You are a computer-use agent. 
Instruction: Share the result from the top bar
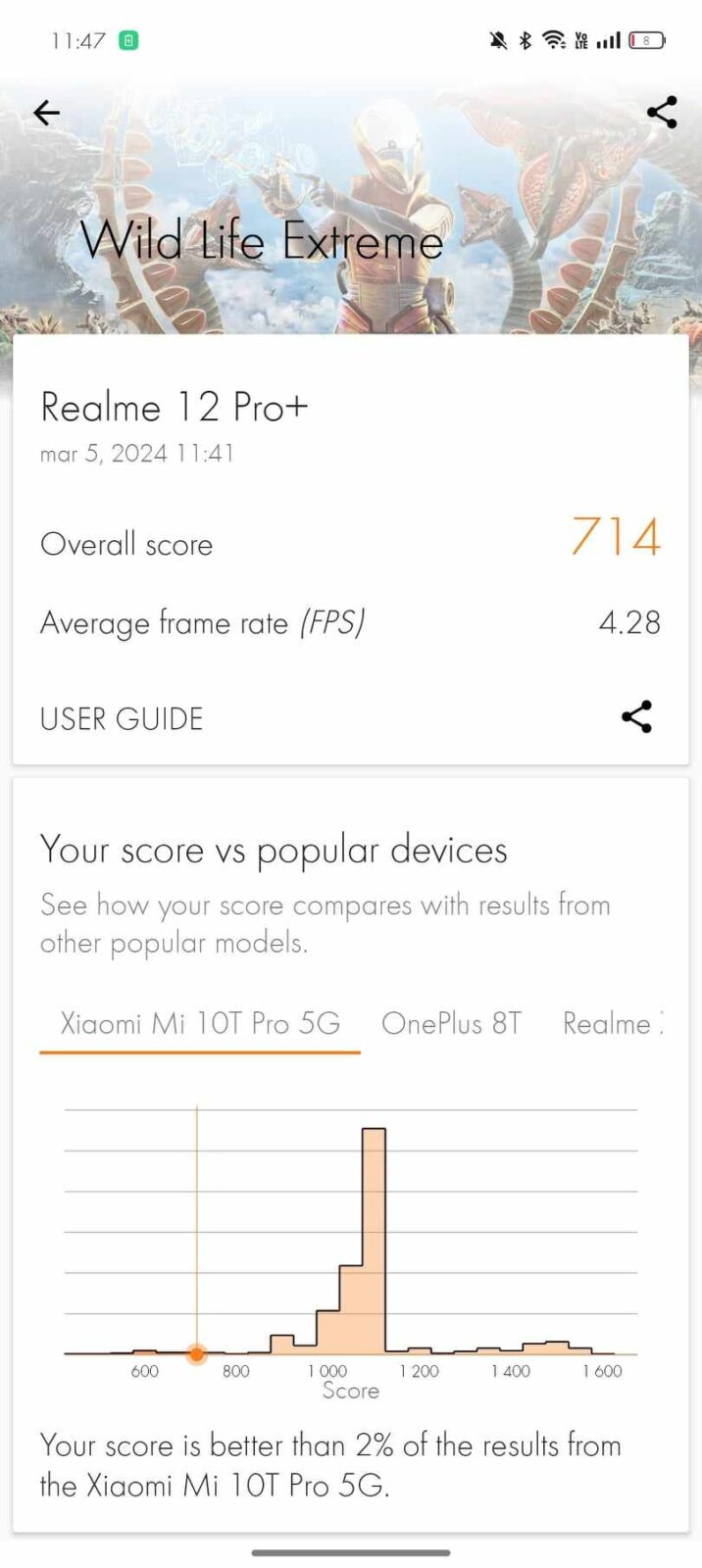[x=662, y=113]
